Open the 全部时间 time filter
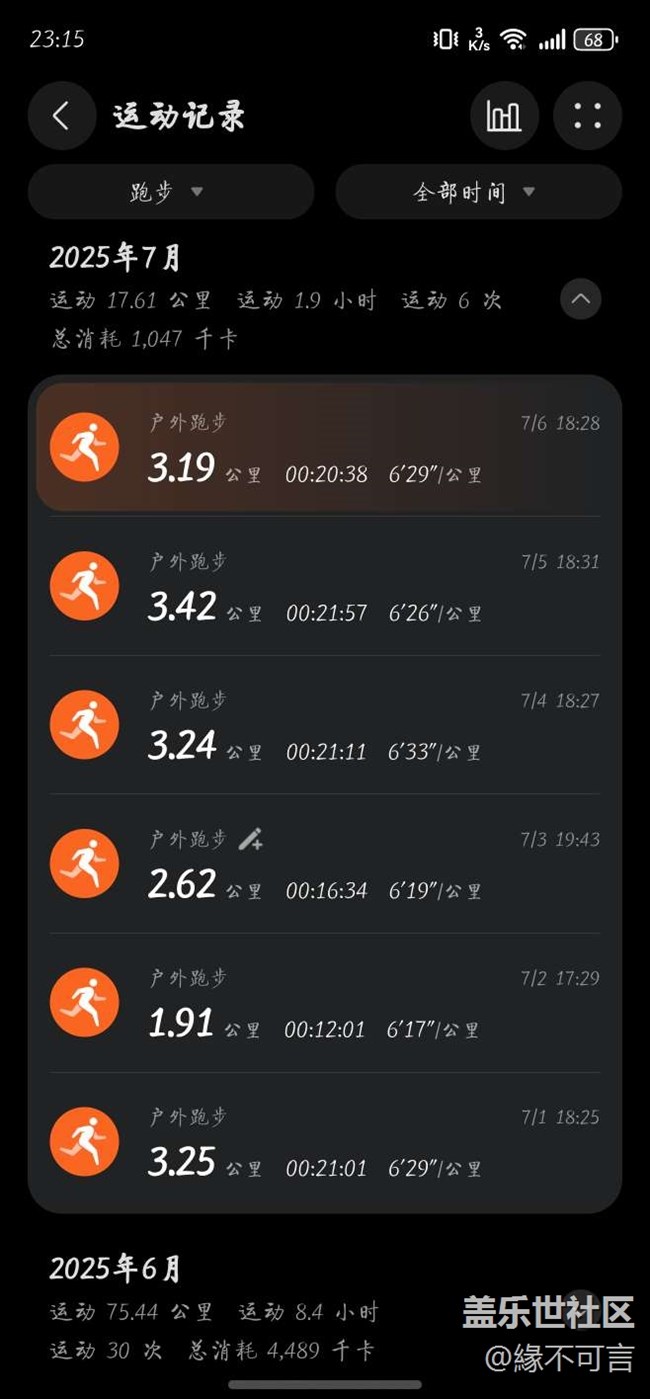Image resolution: width=650 pixels, height=1399 pixels. click(x=478, y=192)
